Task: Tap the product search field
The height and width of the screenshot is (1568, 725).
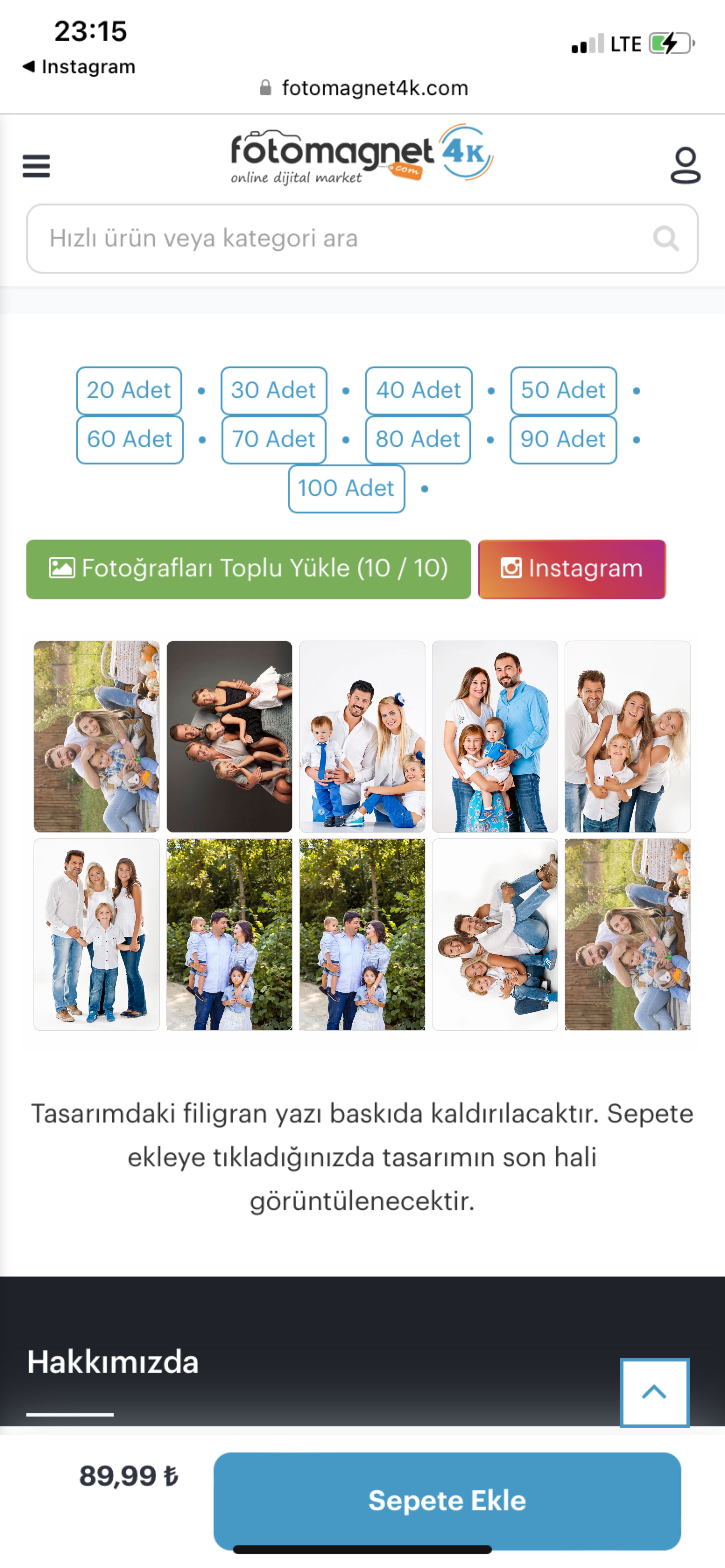Action: click(341, 239)
